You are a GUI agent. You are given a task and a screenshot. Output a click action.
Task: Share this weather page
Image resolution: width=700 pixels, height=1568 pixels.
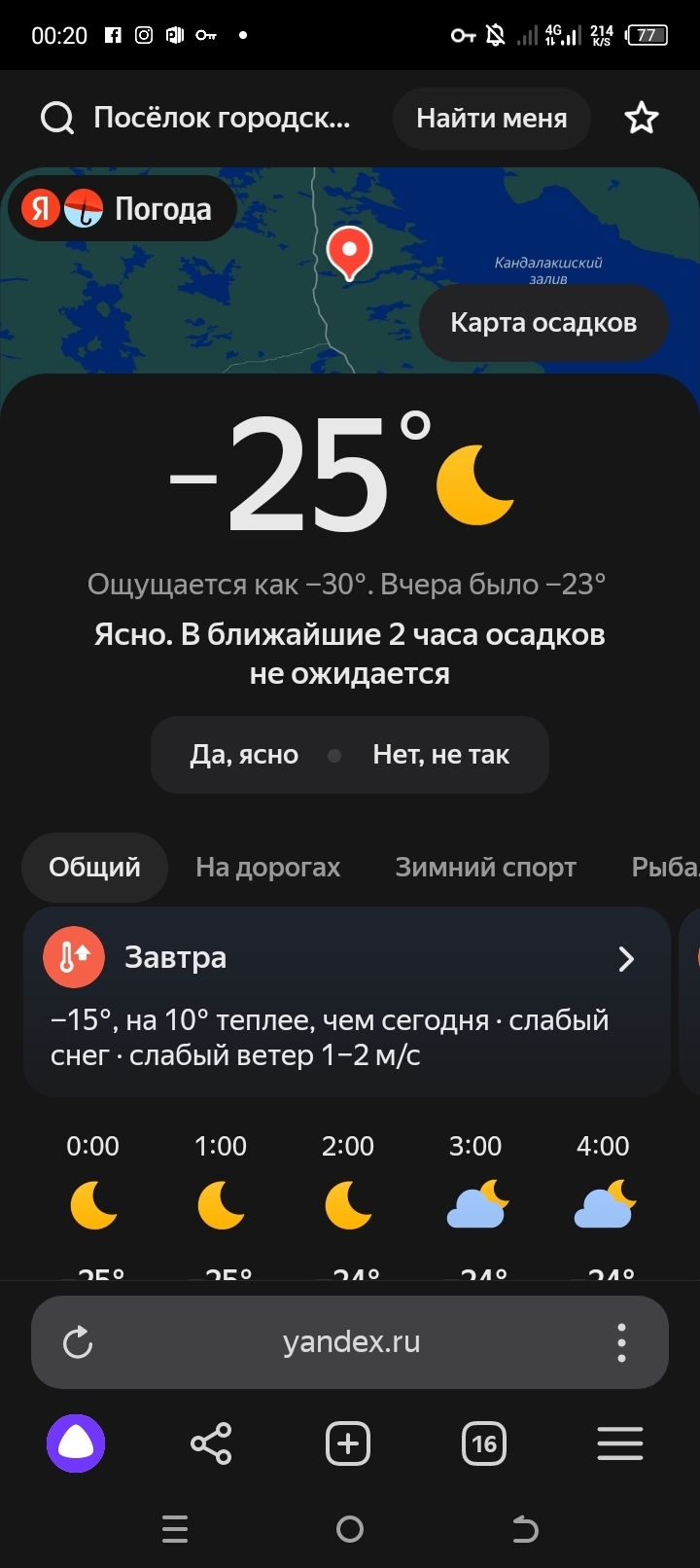[211, 1443]
